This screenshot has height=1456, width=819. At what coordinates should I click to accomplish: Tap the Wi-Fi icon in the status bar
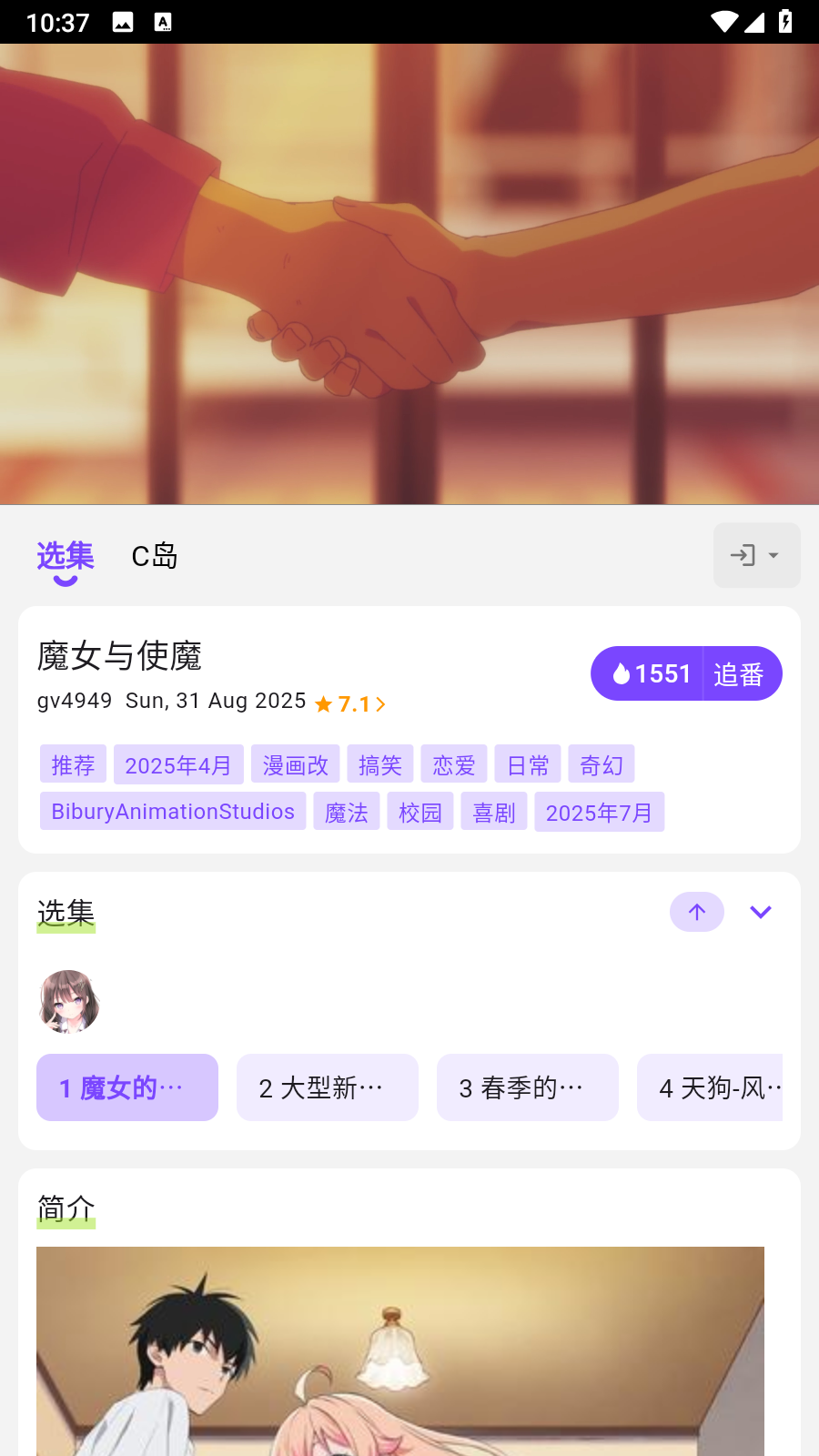tap(723, 22)
